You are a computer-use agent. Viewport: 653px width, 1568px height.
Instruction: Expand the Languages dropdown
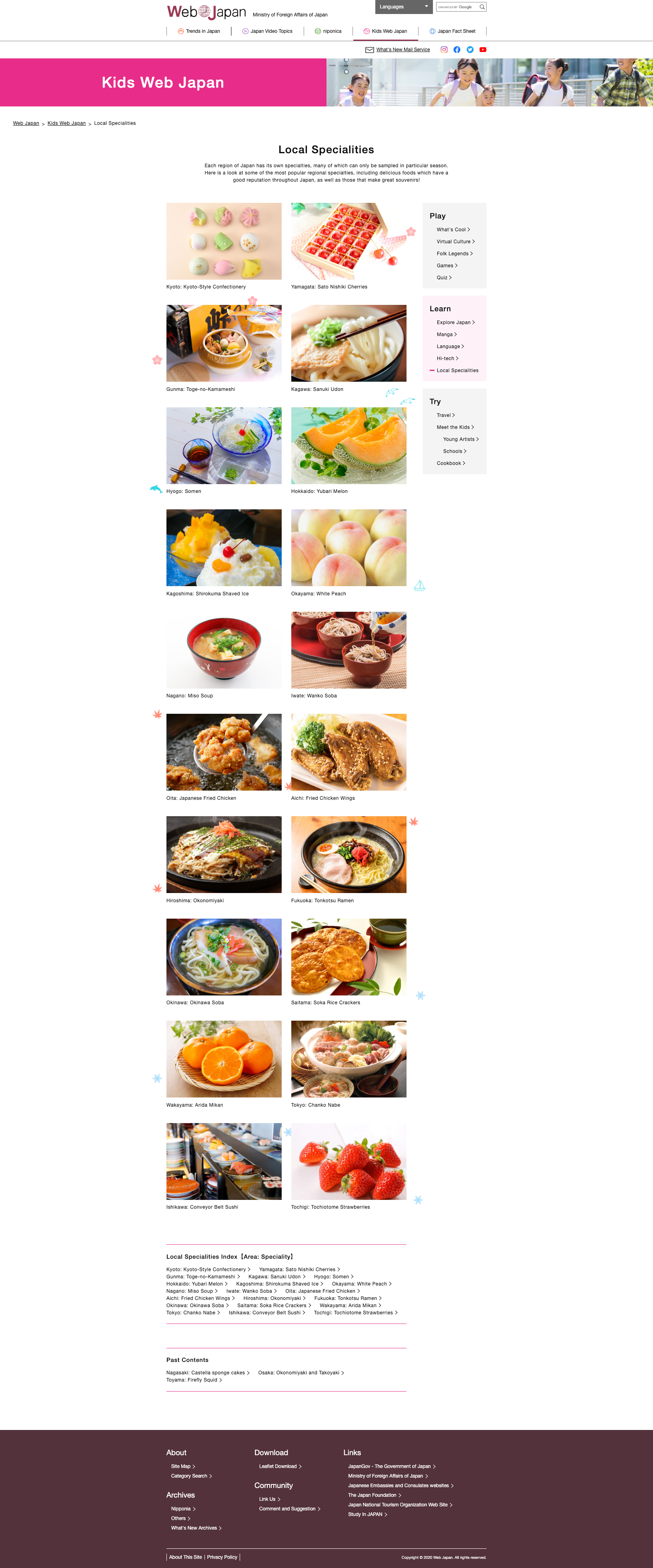point(403,7)
